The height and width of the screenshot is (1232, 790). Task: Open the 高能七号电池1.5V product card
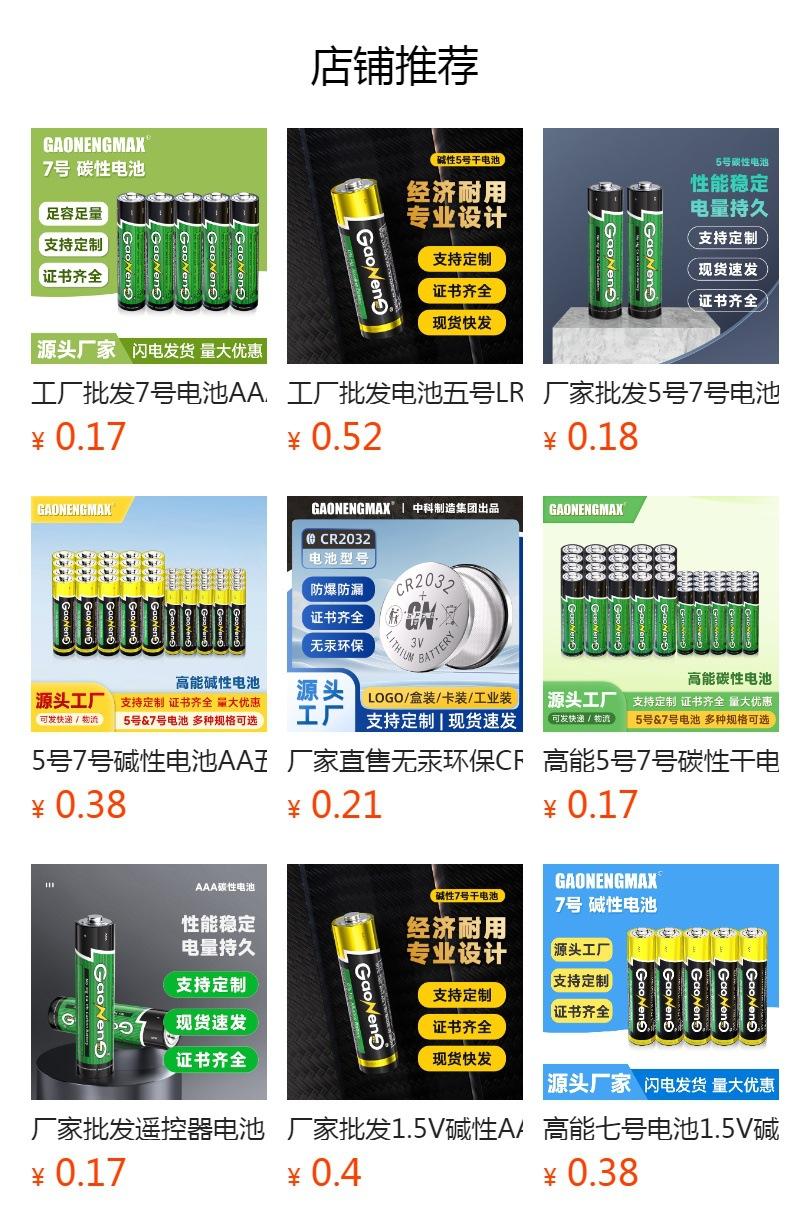[661, 982]
